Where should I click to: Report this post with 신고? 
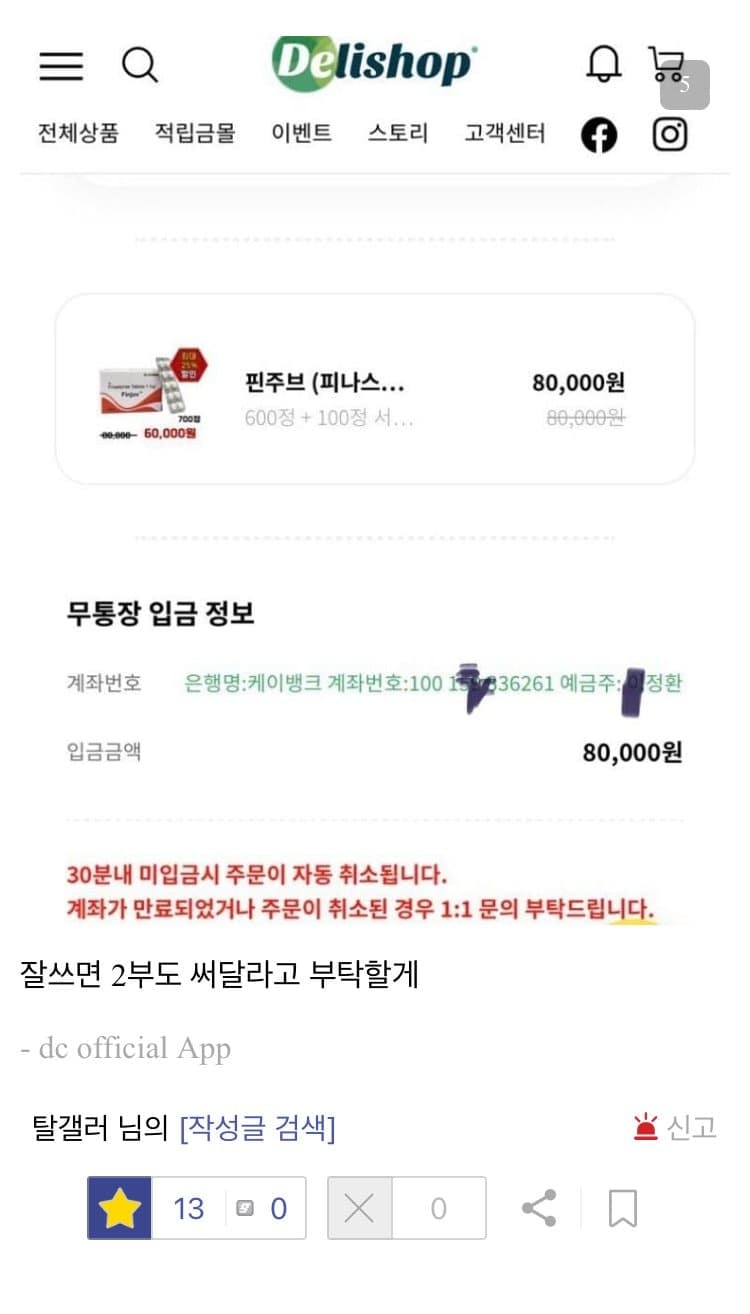(675, 1128)
